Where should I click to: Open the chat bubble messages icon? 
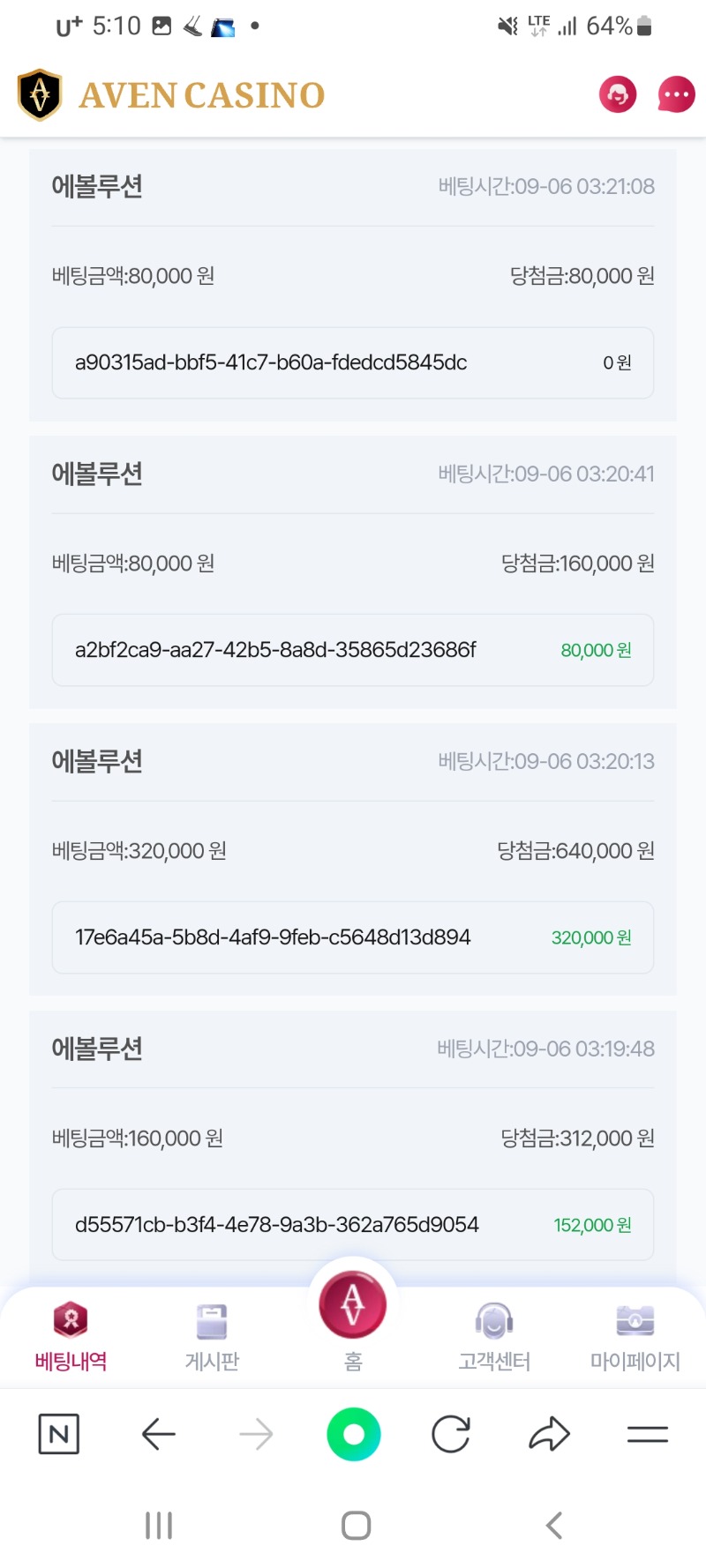[676, 94]
